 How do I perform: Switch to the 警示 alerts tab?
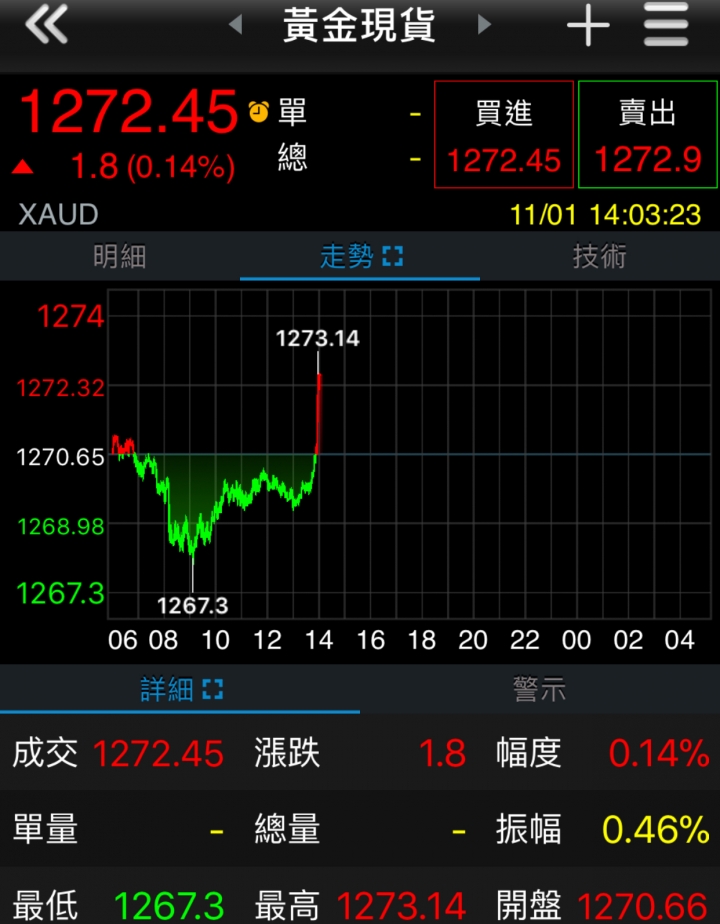540,689
